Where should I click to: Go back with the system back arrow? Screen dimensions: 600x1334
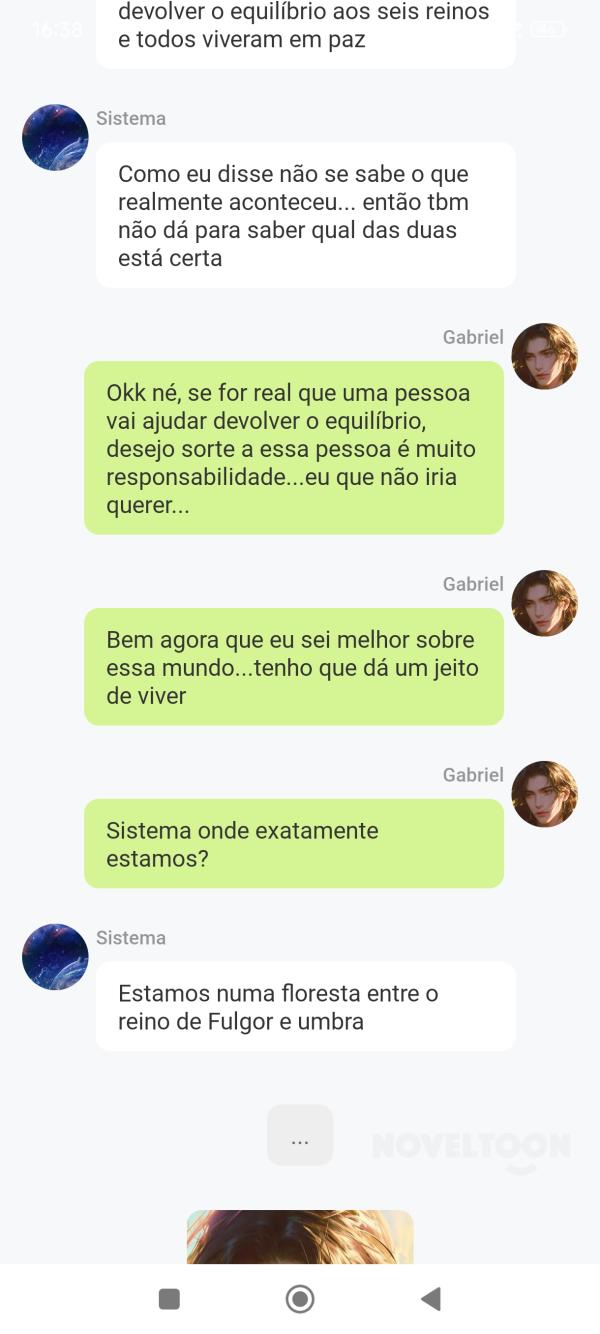pyautogui.click(x=431, y=1299)
